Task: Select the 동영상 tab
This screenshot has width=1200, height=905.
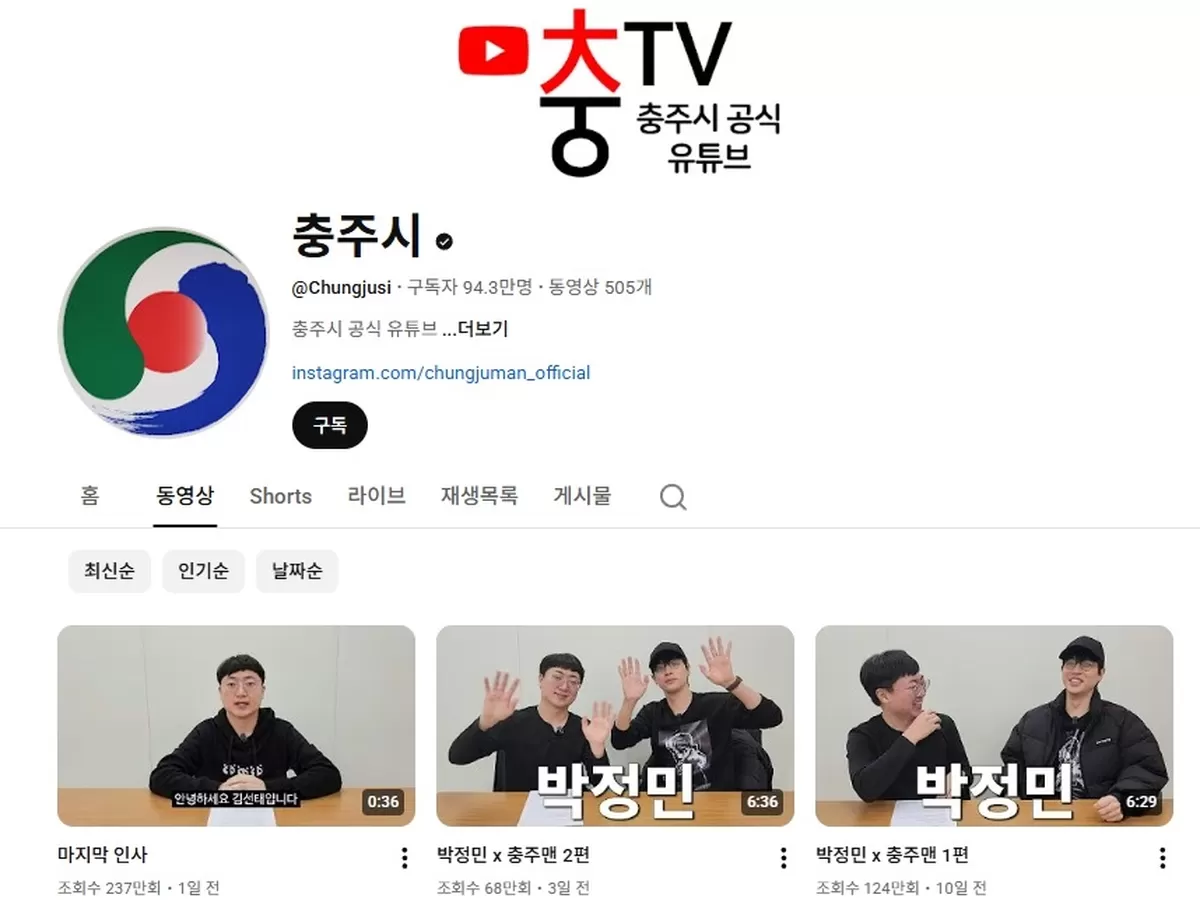Action: tap(185, 496)
